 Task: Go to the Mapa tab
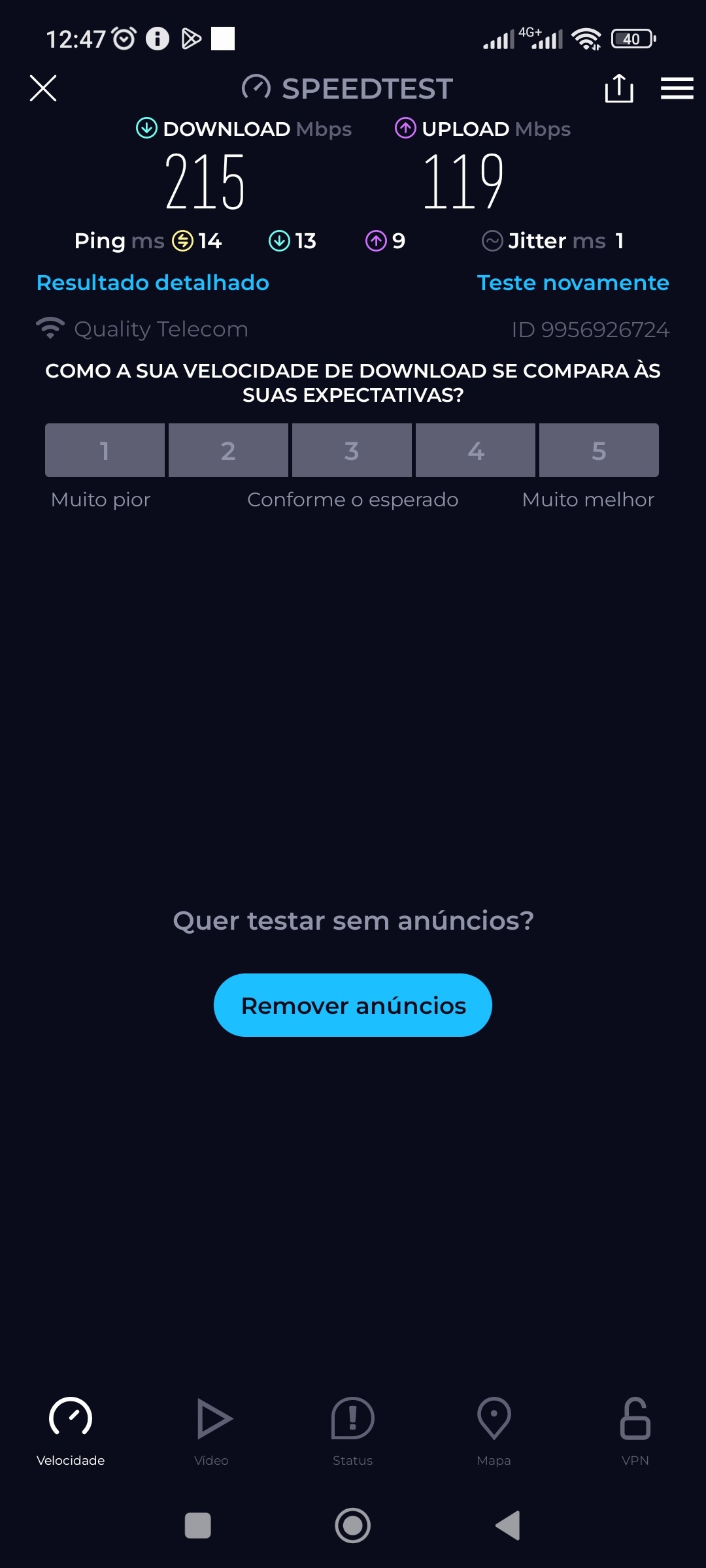pyautogui.click(x=494, y=1431)
